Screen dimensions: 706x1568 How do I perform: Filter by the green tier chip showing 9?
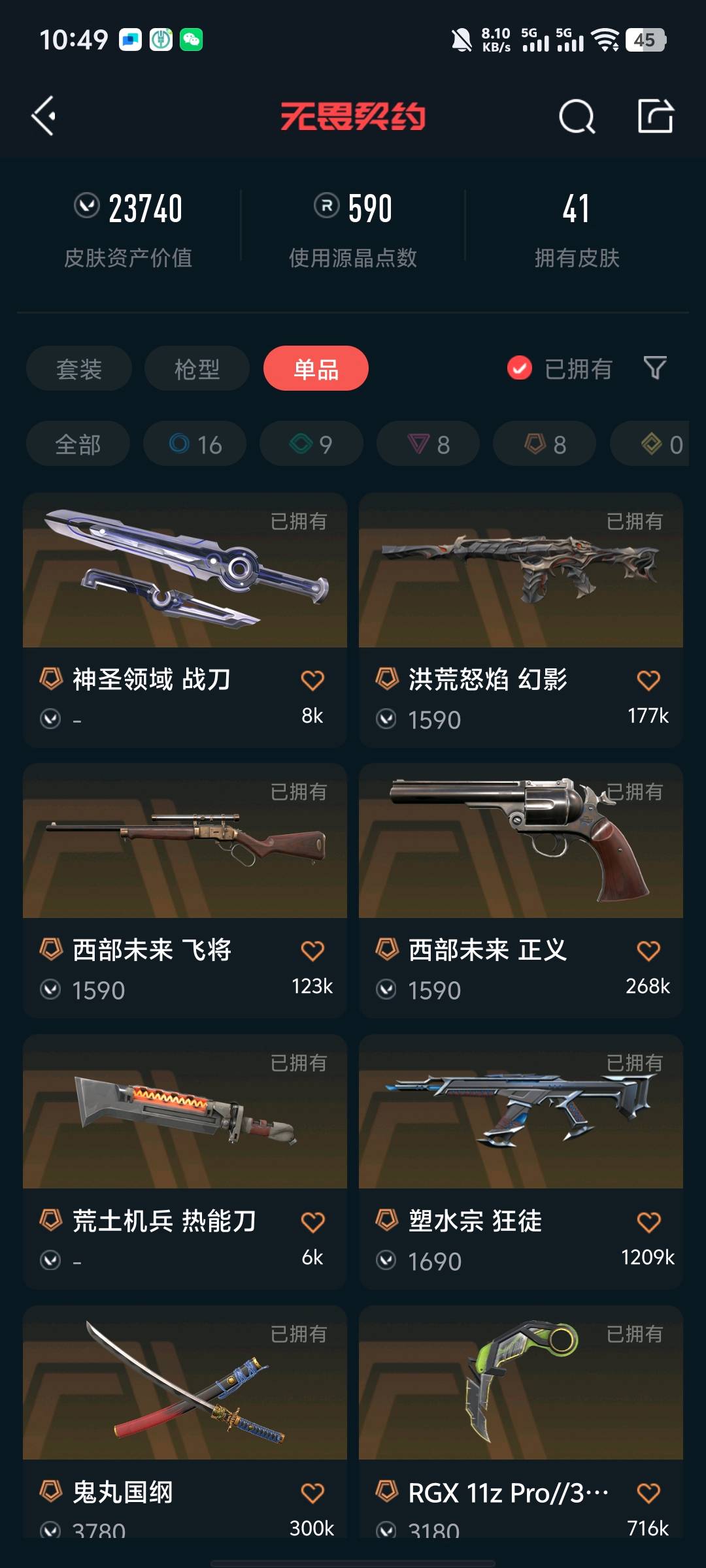coord(311,444)
